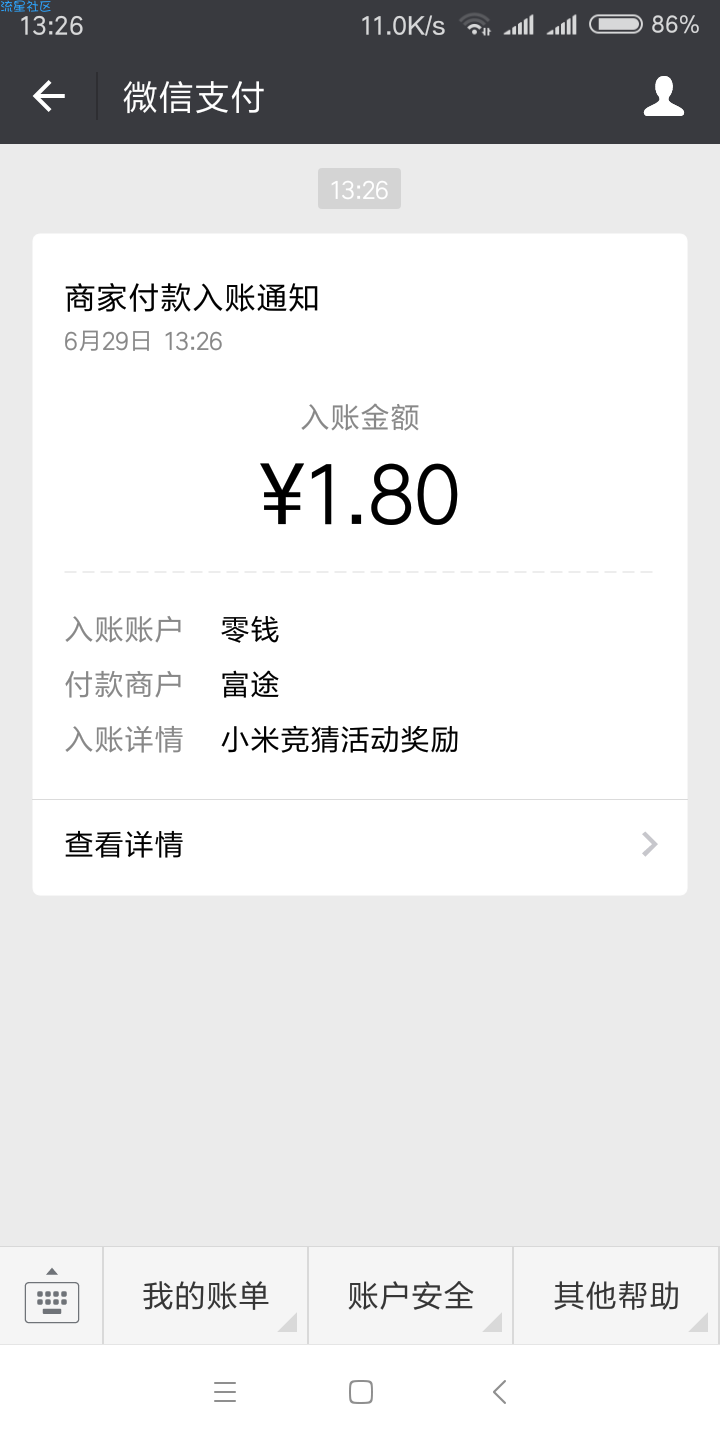Tap the system home button
This screenshot has width=720, height=1440.
tap(361, 1392)
